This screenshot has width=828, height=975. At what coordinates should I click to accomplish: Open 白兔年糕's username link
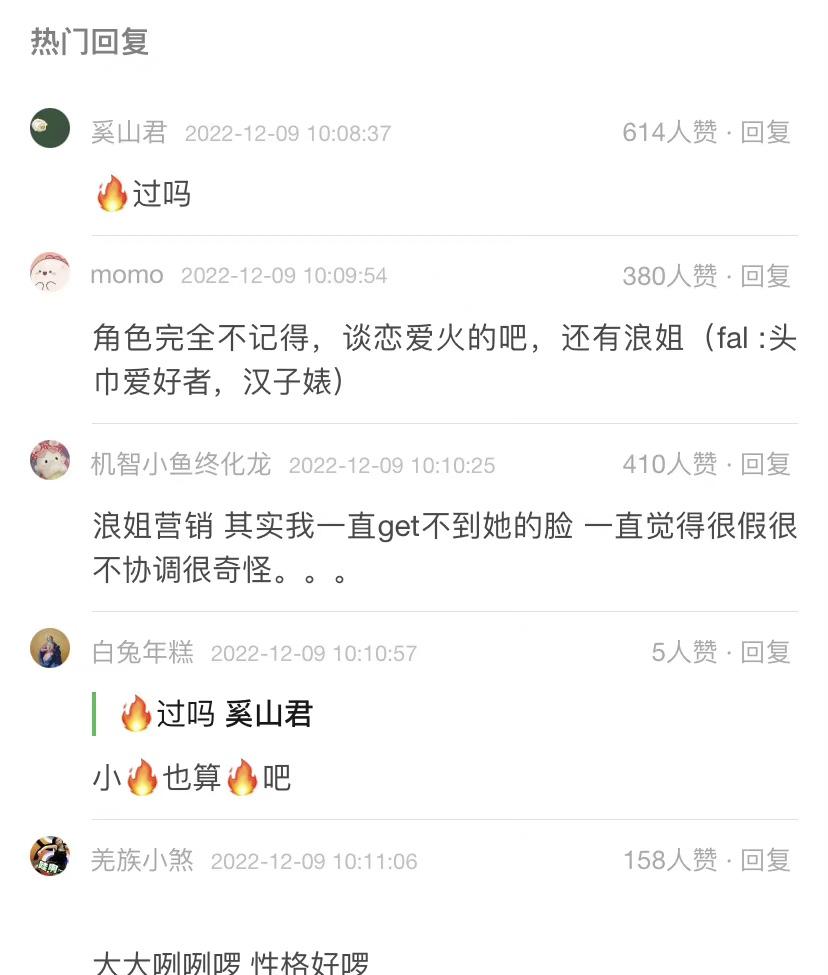142,653
